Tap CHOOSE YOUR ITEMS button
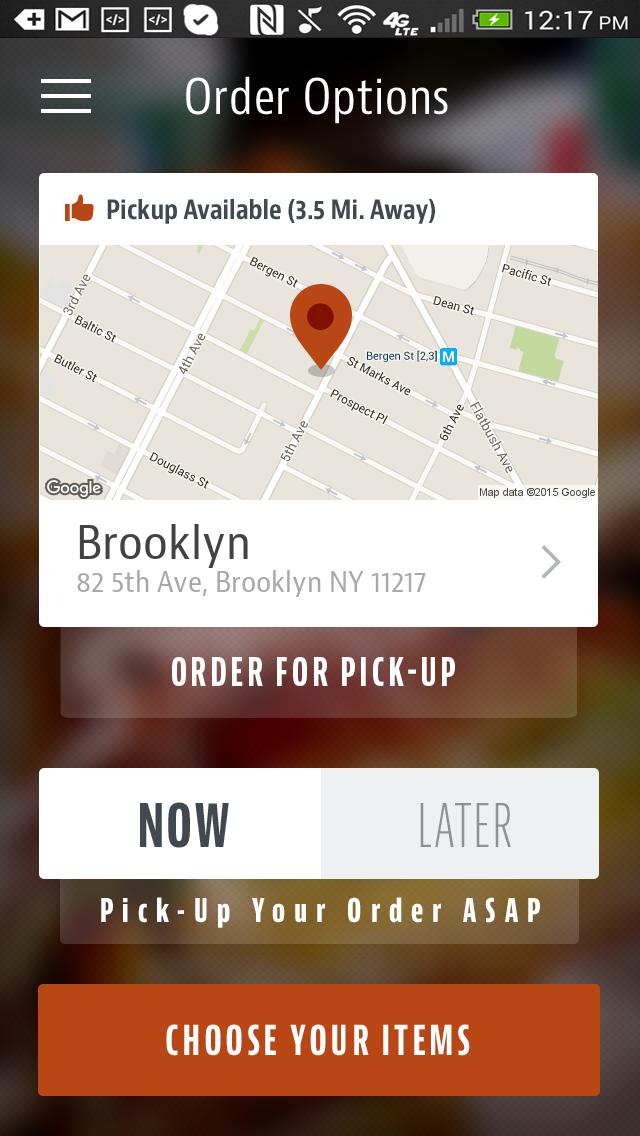The height and width of the screenshot is (1136, 640). tap(318, 1040)
